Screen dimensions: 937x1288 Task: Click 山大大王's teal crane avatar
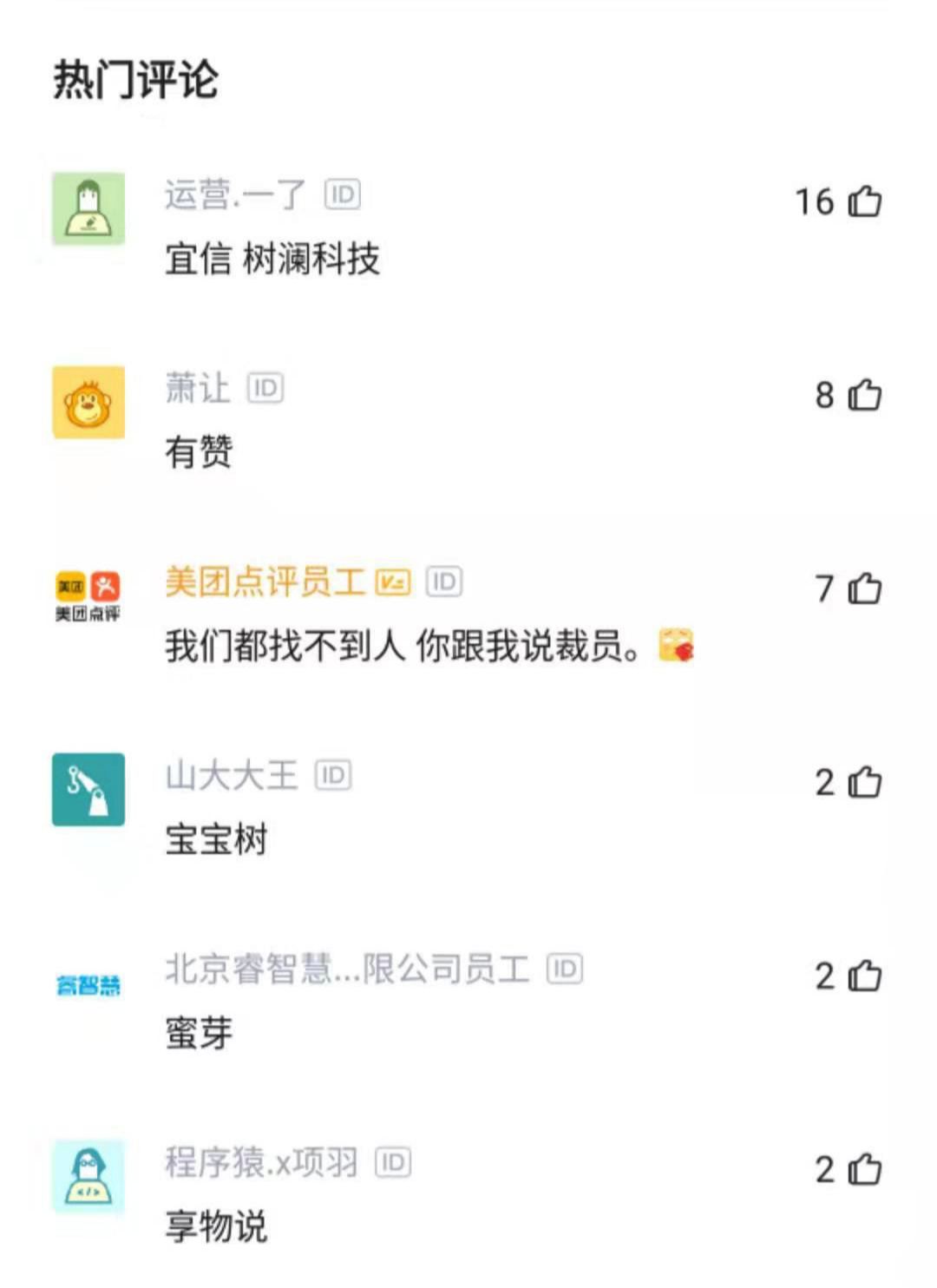click(x=89, y=787)
